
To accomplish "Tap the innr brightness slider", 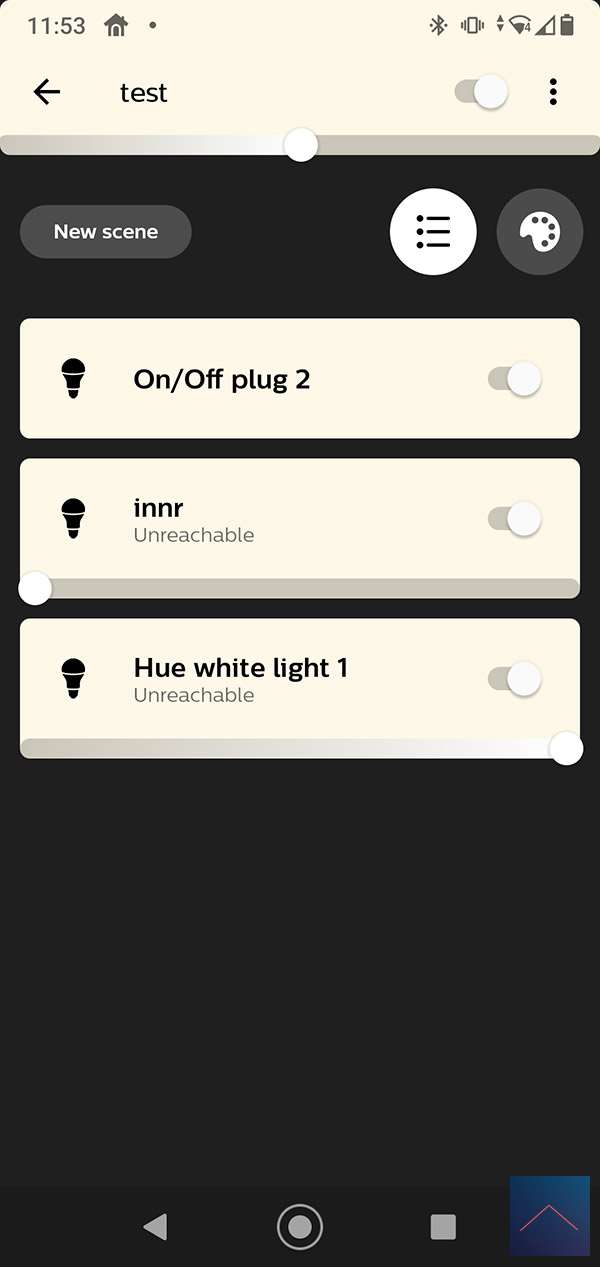I will 300,588.
